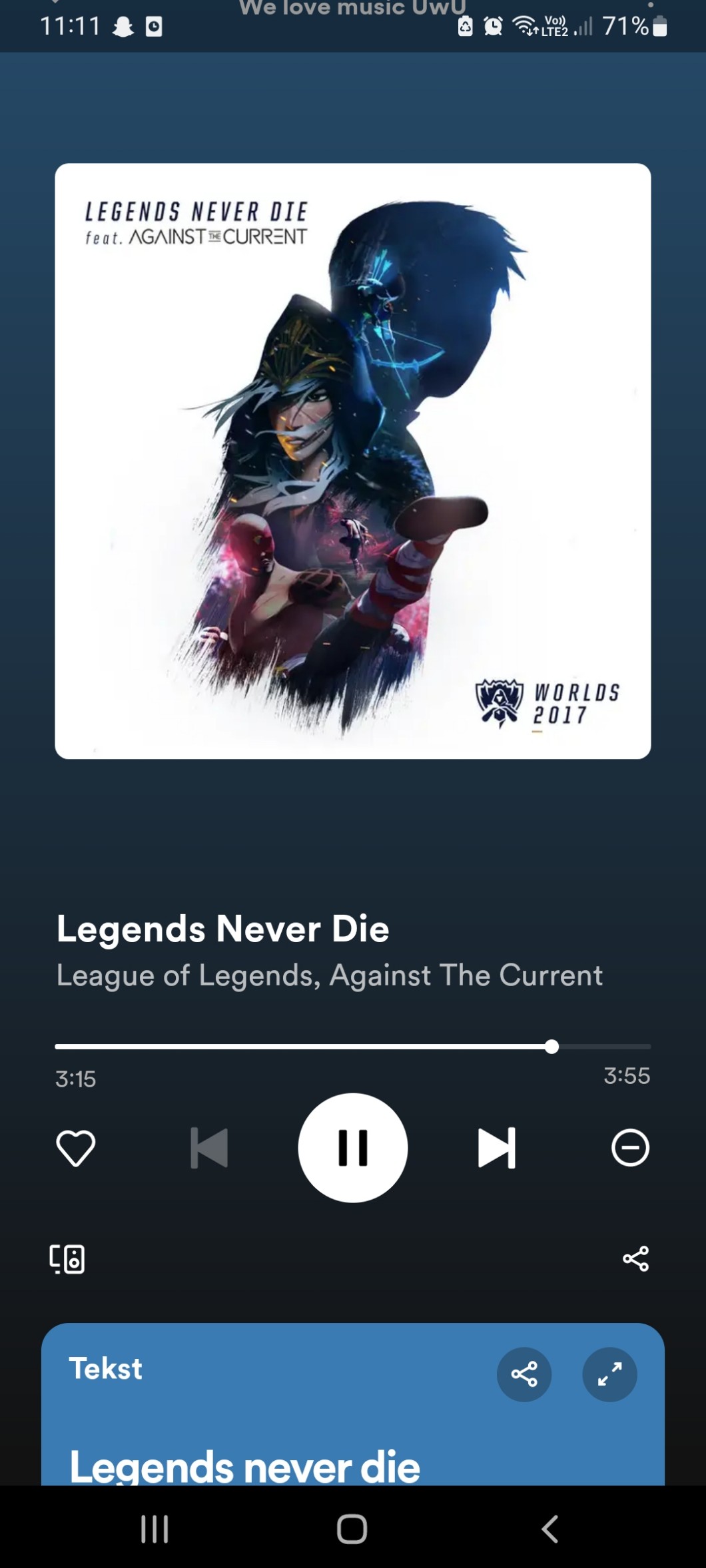Like the song Legends Never Die
This screenshot has height=1568, width=706.
[76, 1149]
